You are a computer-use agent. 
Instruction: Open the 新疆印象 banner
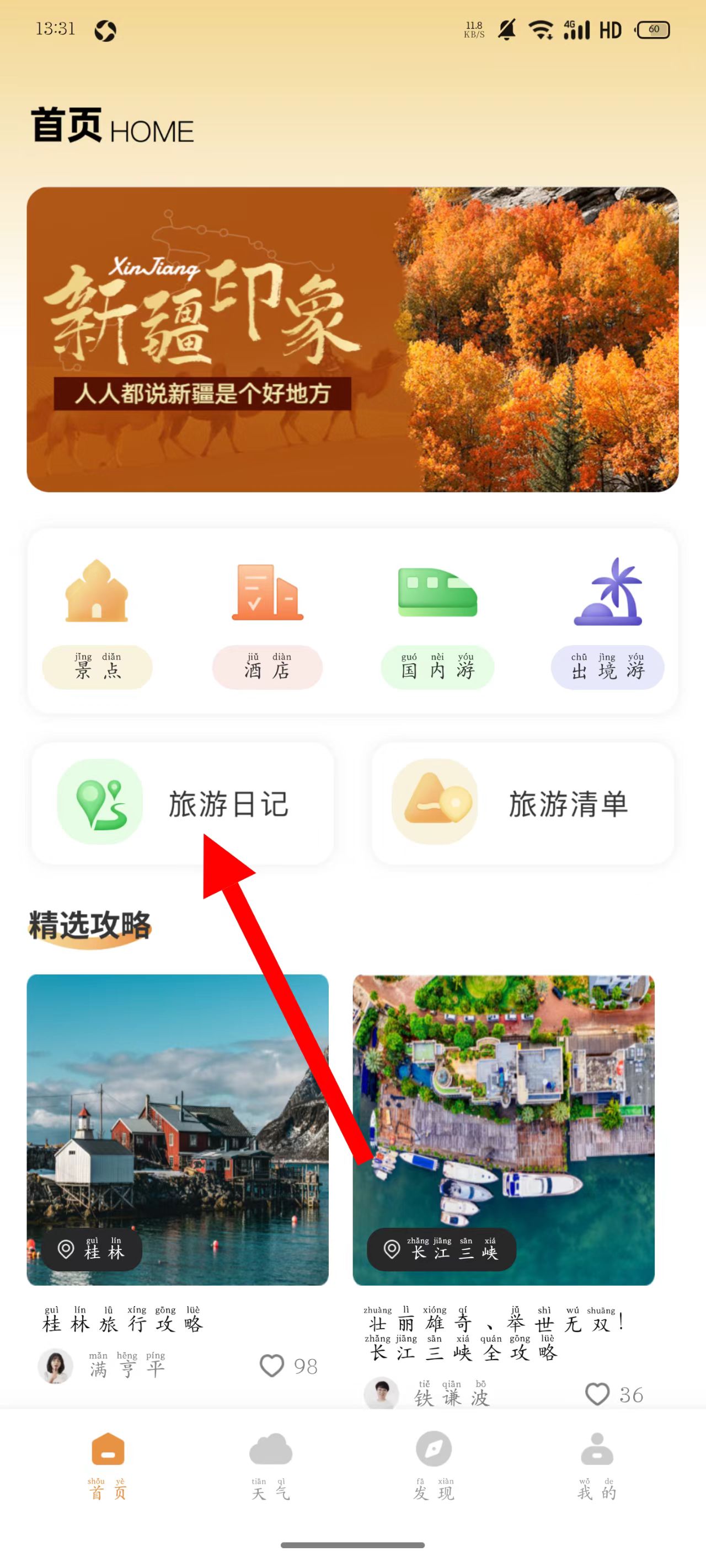(x=352, y=339)
